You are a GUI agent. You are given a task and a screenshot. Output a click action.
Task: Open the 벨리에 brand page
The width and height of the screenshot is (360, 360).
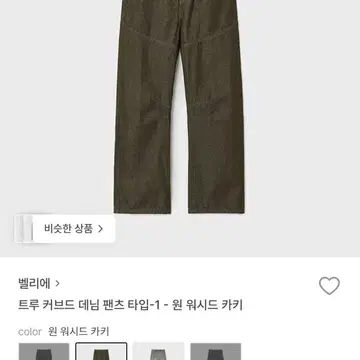pyautogui.click(x=39, y=284)
